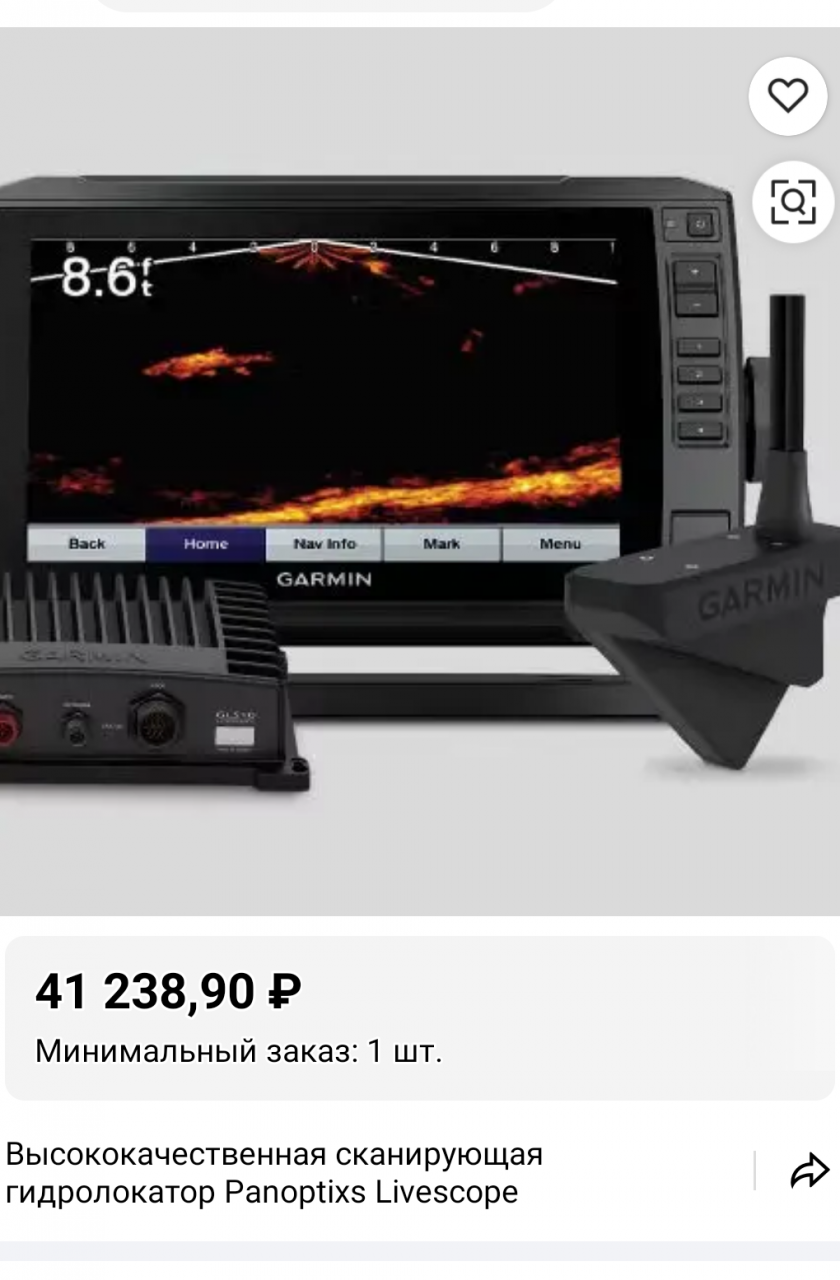The height and width of the screenshot is (1280, 840).
Task: Share this sonar listing
Action: [x=809, y=1171]
